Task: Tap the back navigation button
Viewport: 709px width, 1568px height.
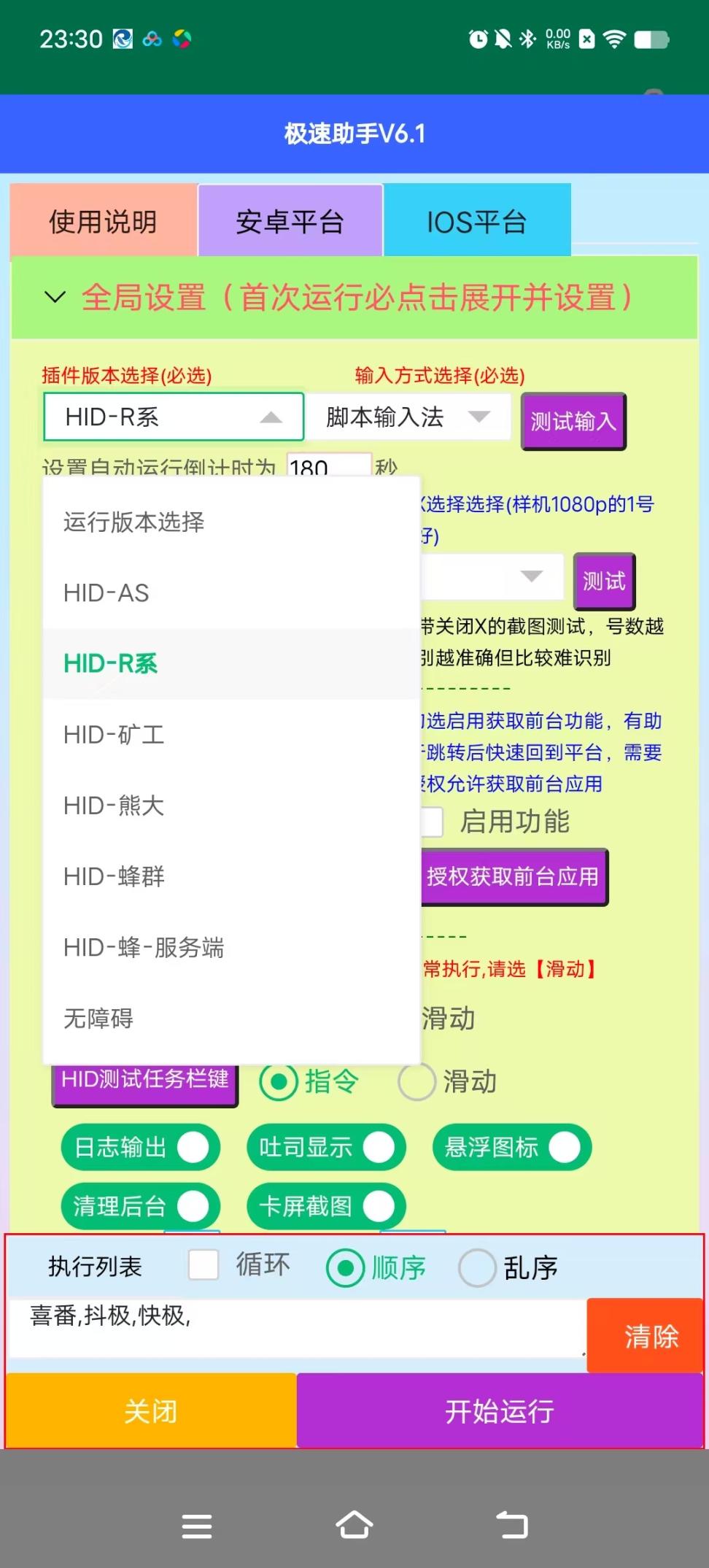Action: pyautogui.click(x=511, y=1525)
